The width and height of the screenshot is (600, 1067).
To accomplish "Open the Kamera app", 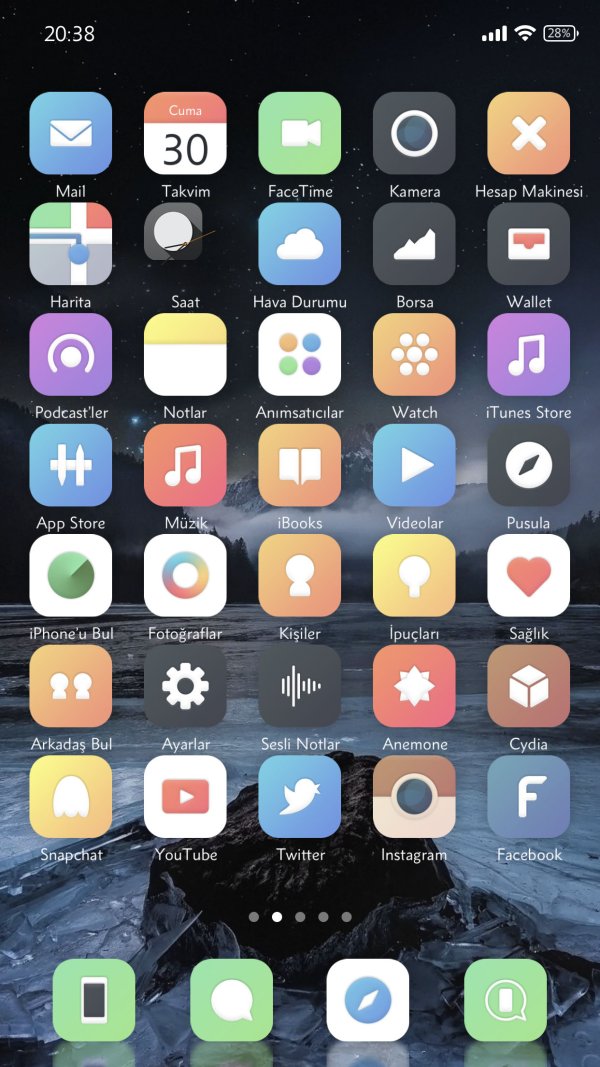I will tap(414, 134).
